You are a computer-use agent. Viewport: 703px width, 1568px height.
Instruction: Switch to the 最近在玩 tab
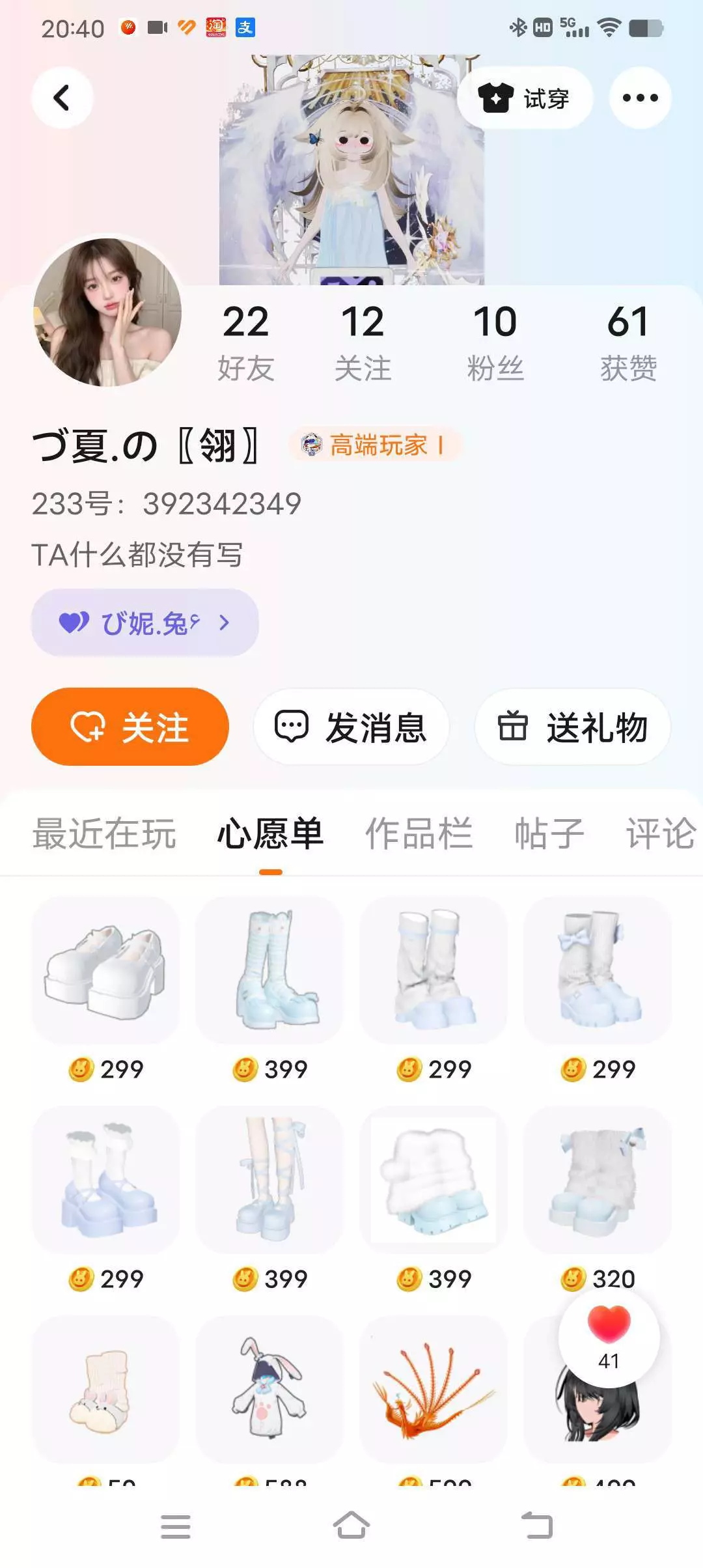click(104, 833)
